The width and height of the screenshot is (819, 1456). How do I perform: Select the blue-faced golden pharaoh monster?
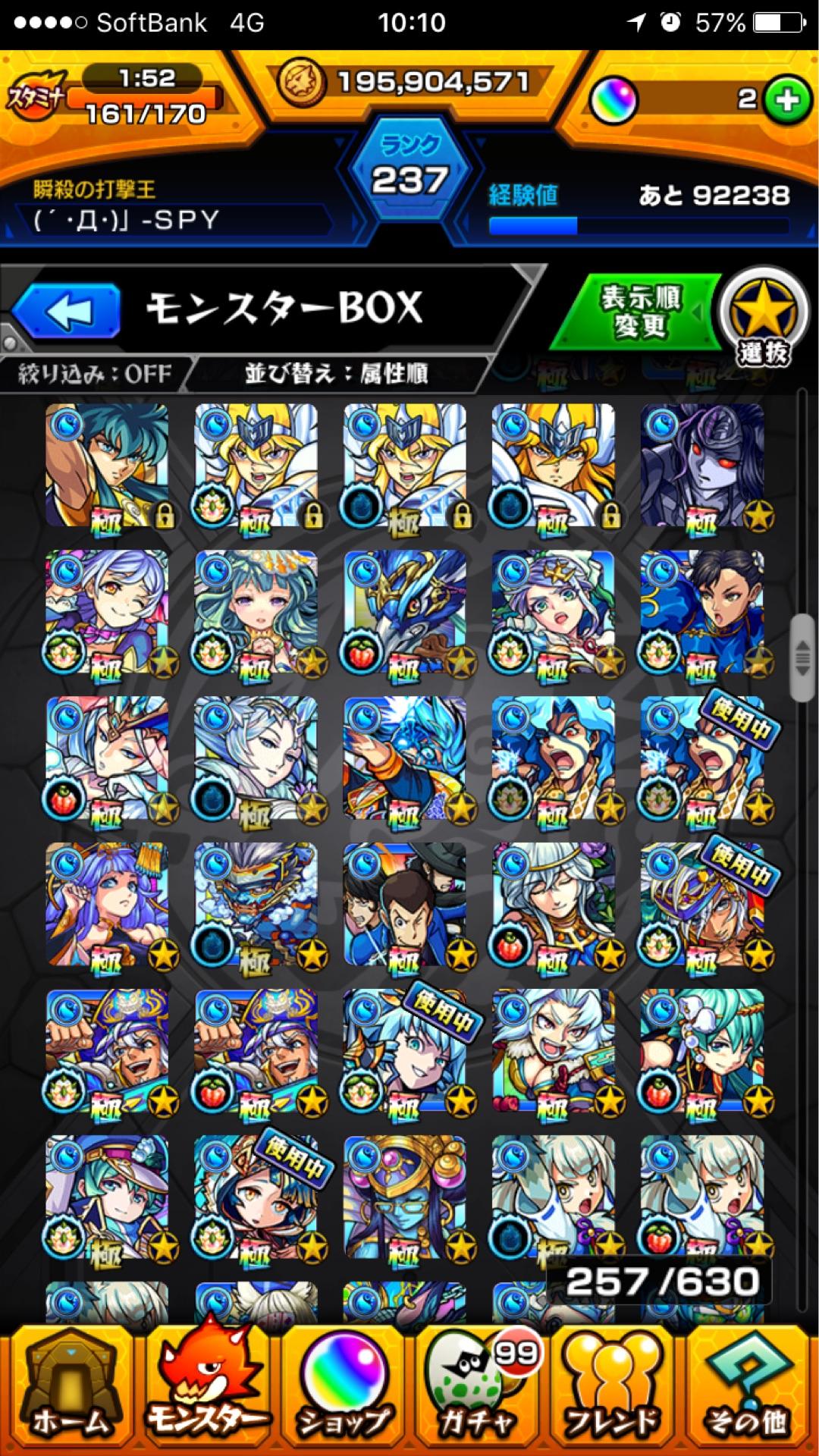coord(404,1198)
